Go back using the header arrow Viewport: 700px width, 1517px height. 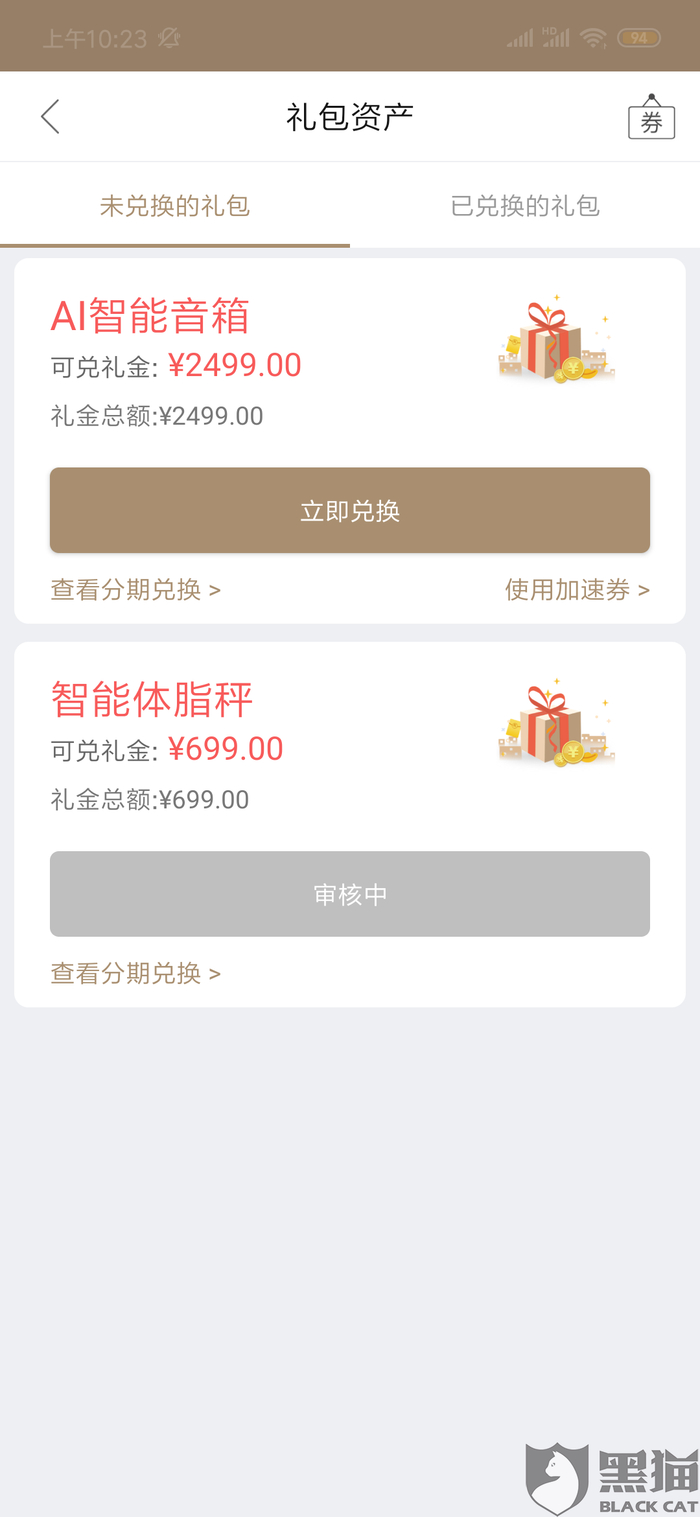[x=50, y=117]
